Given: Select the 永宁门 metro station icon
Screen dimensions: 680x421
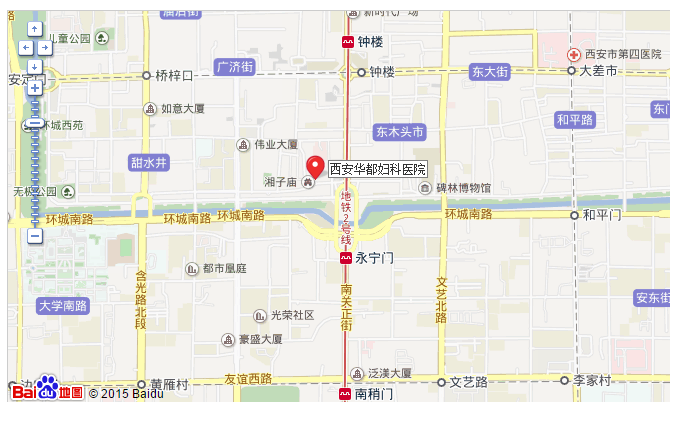Looking at the screenshot, I should click(x=346, y=258).
